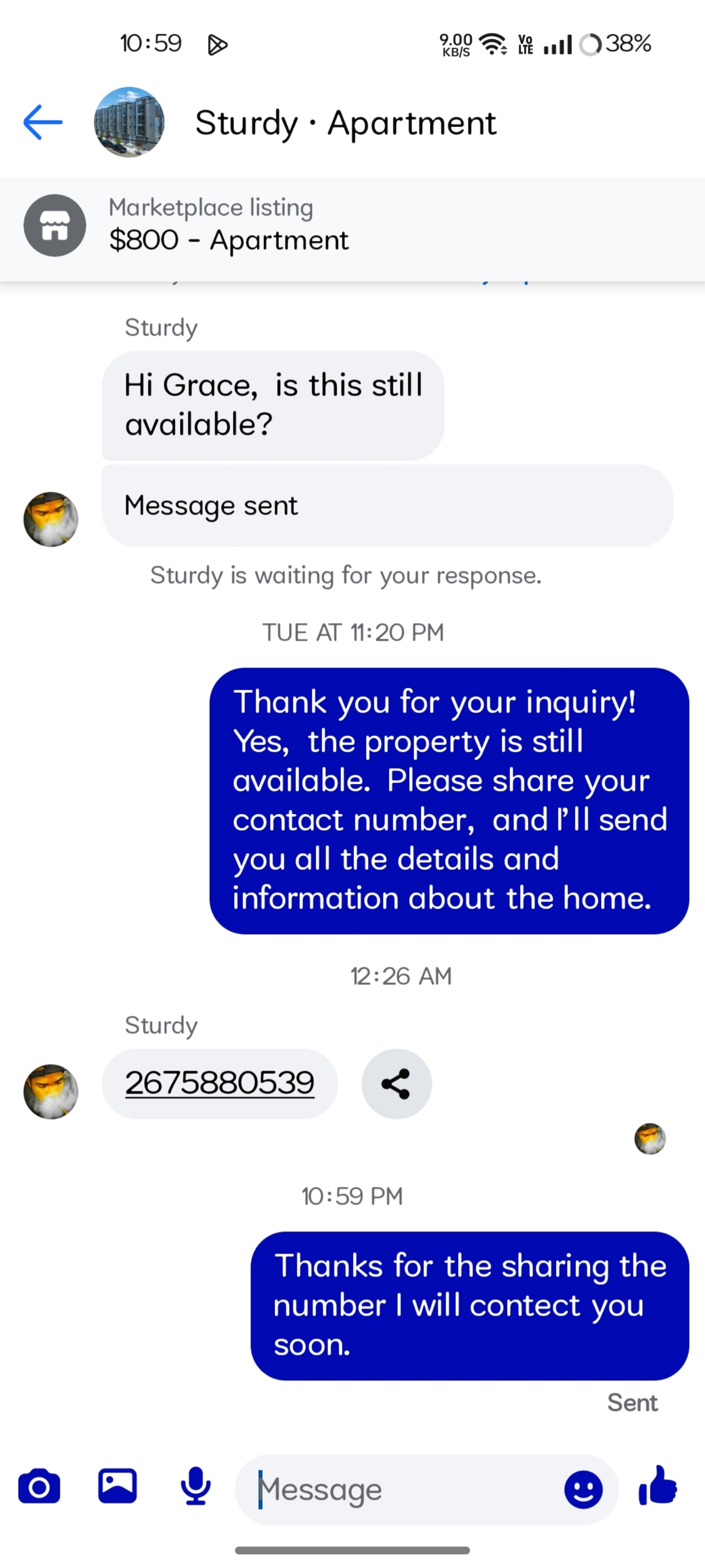Record a voice message with the microphone
705x1568 pixels.
[x=196, y=1486]
